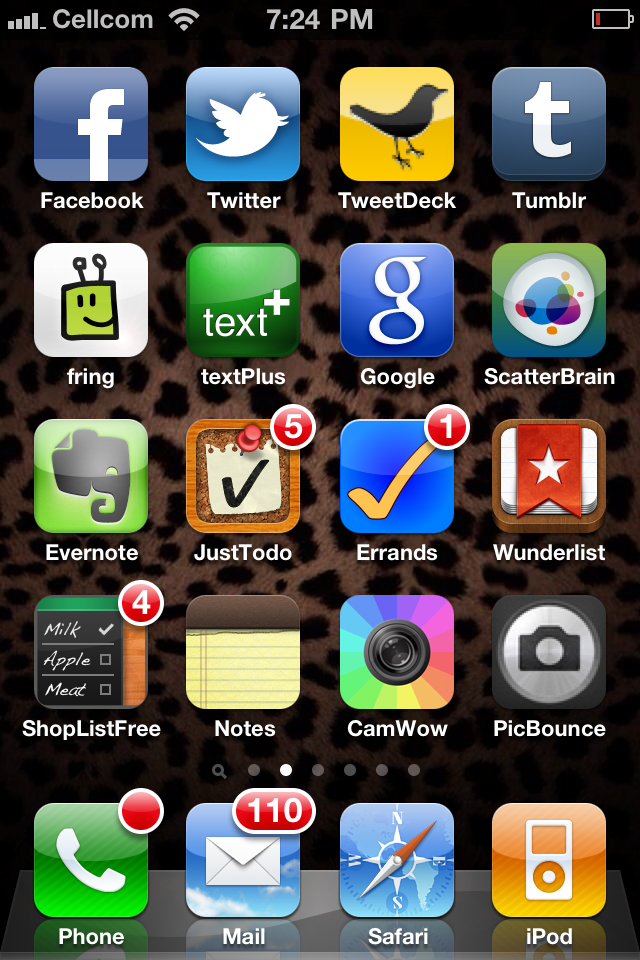Open the iPod music app

pyautogui.click(x=549, y=860)
